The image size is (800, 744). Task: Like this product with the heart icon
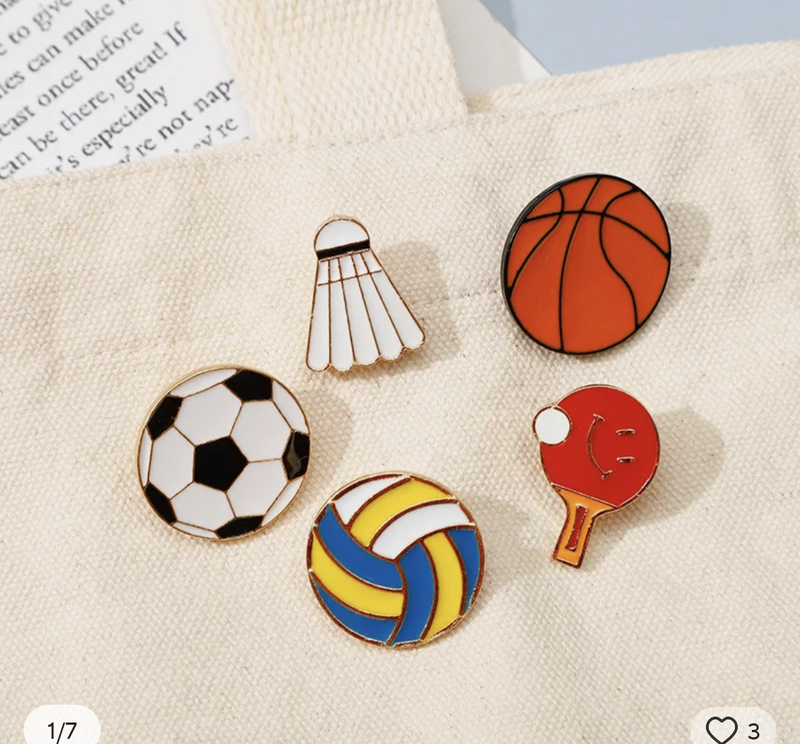(x=721, y=729)
